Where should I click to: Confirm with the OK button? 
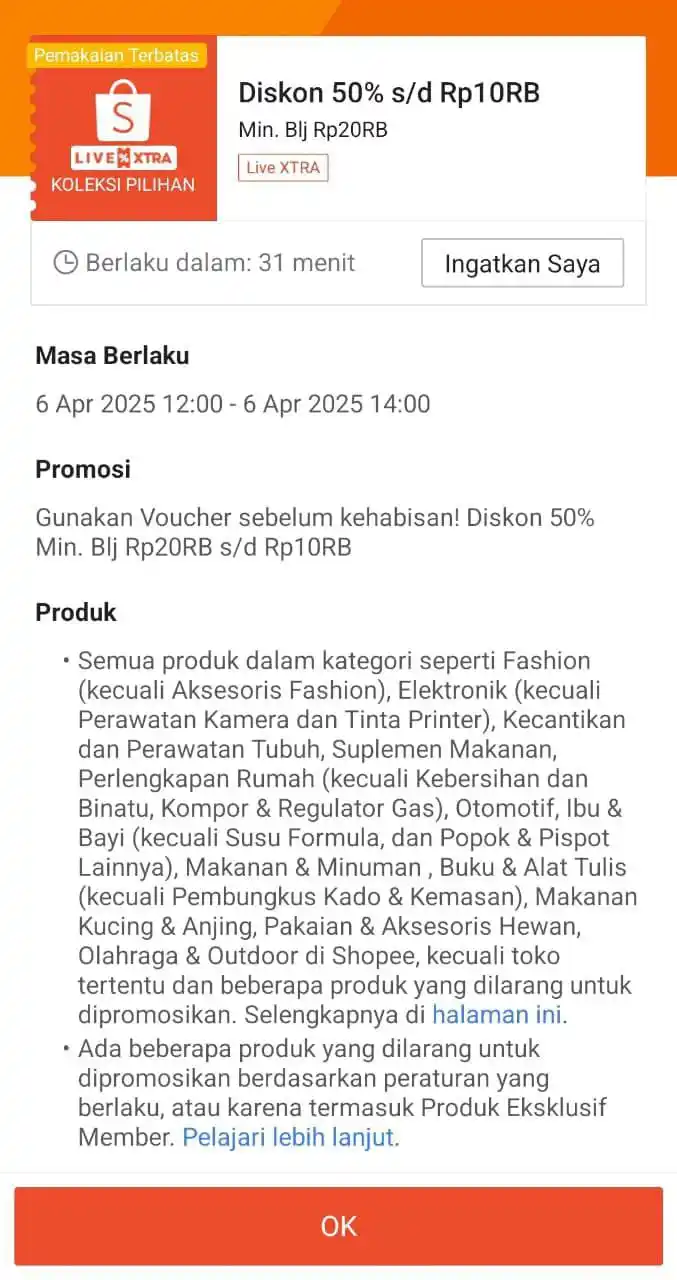pyautogui.click(x=338, y=1226)
